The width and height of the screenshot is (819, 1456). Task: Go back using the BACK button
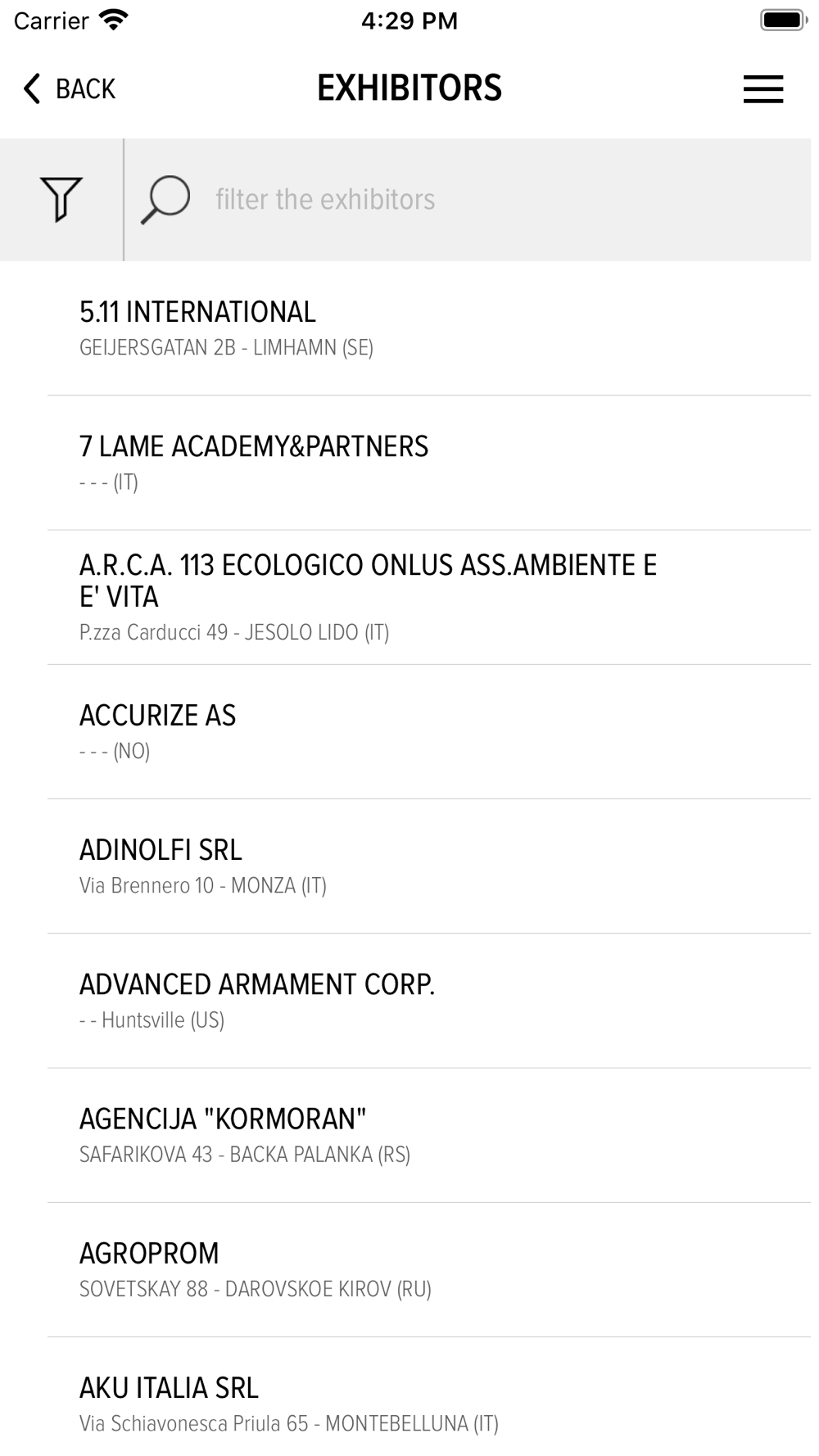coord(70,88)
